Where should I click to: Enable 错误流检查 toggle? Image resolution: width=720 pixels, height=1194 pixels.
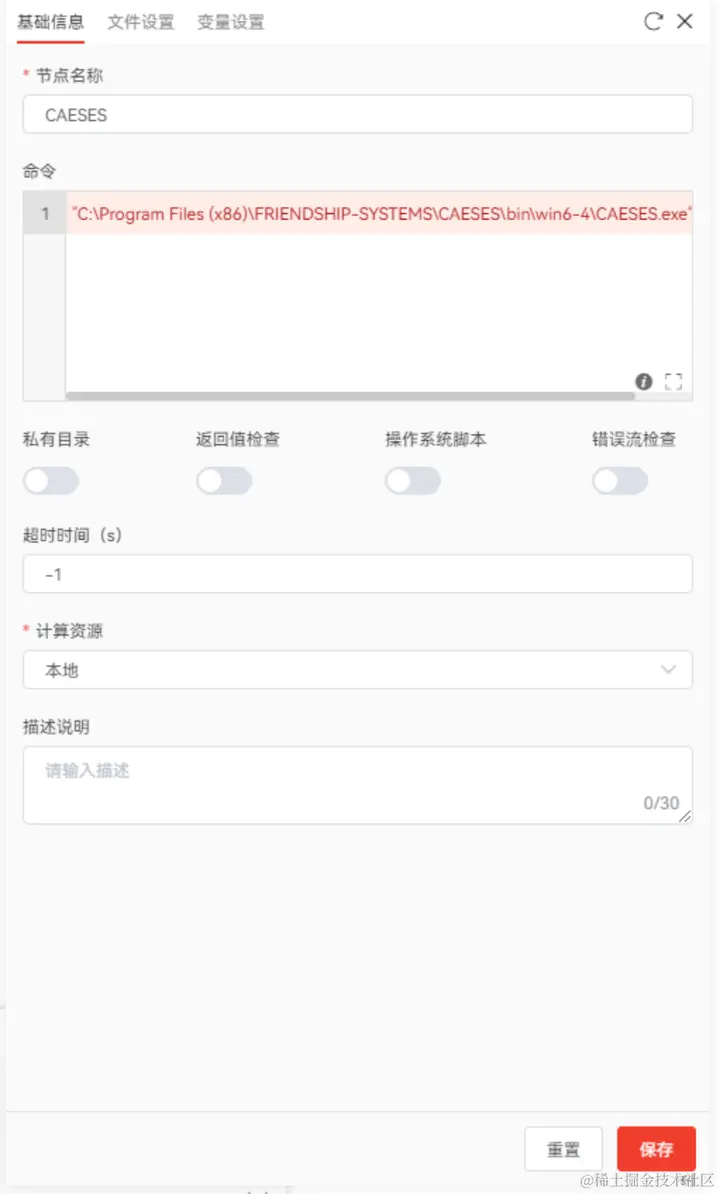[620, 481]
